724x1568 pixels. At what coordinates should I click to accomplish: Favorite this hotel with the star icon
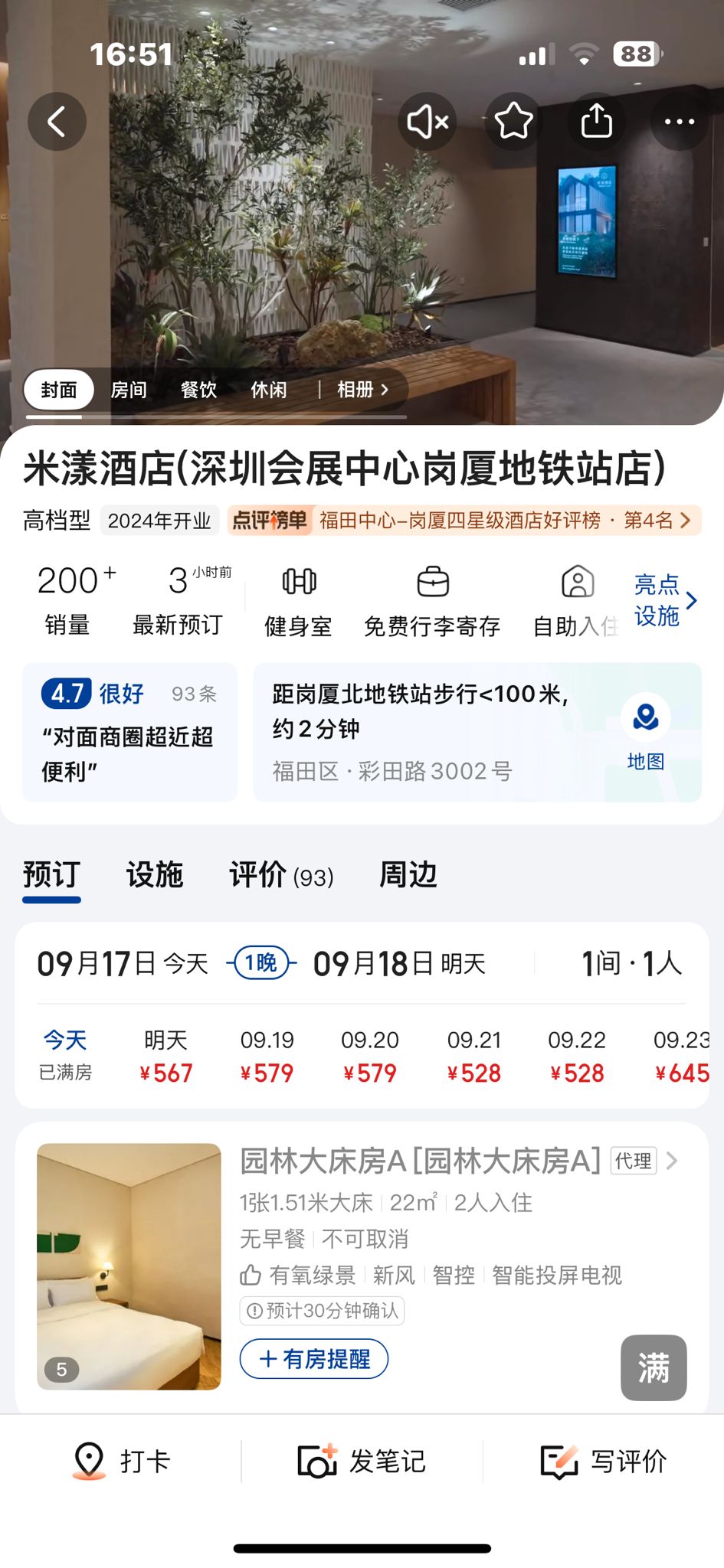tap(513, 122)
